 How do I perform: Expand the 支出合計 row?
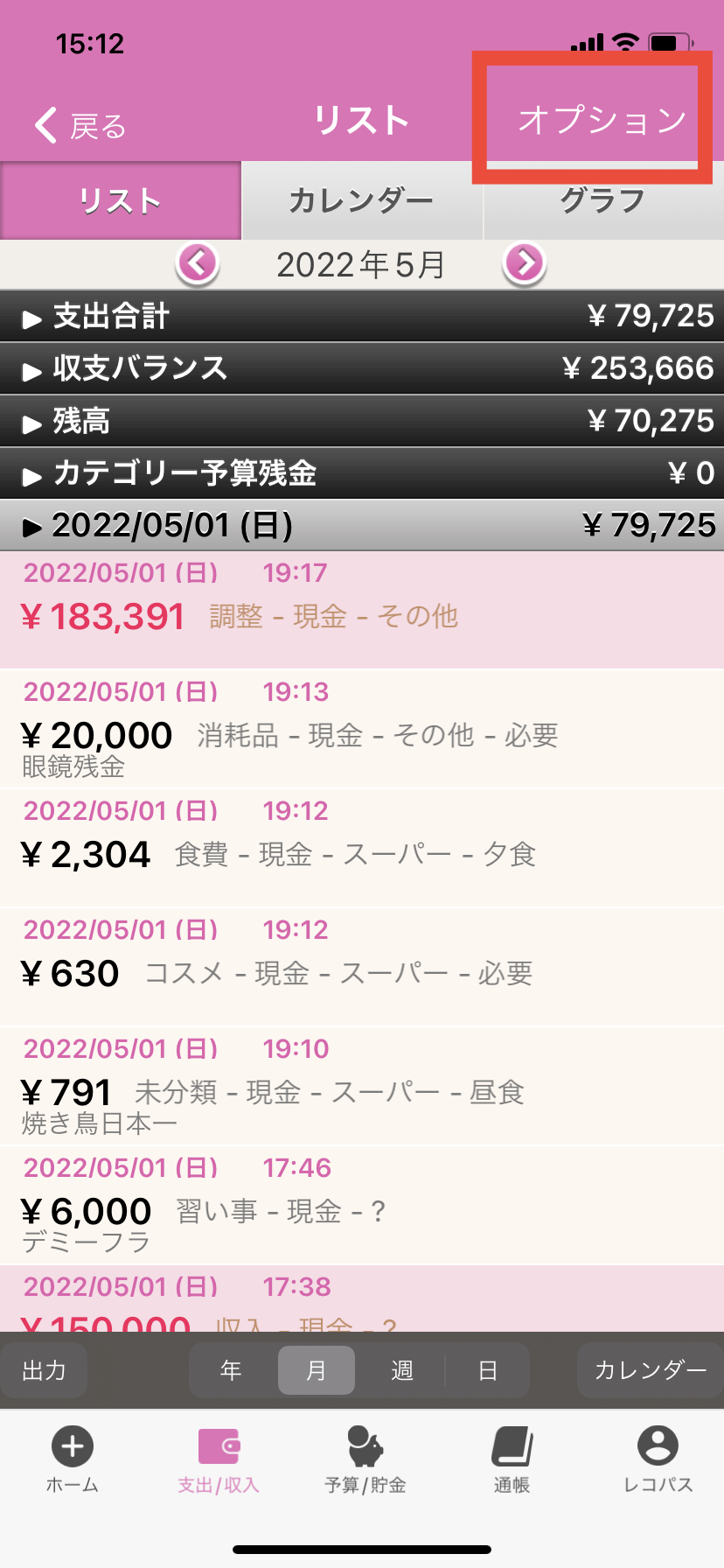point(362,317)
